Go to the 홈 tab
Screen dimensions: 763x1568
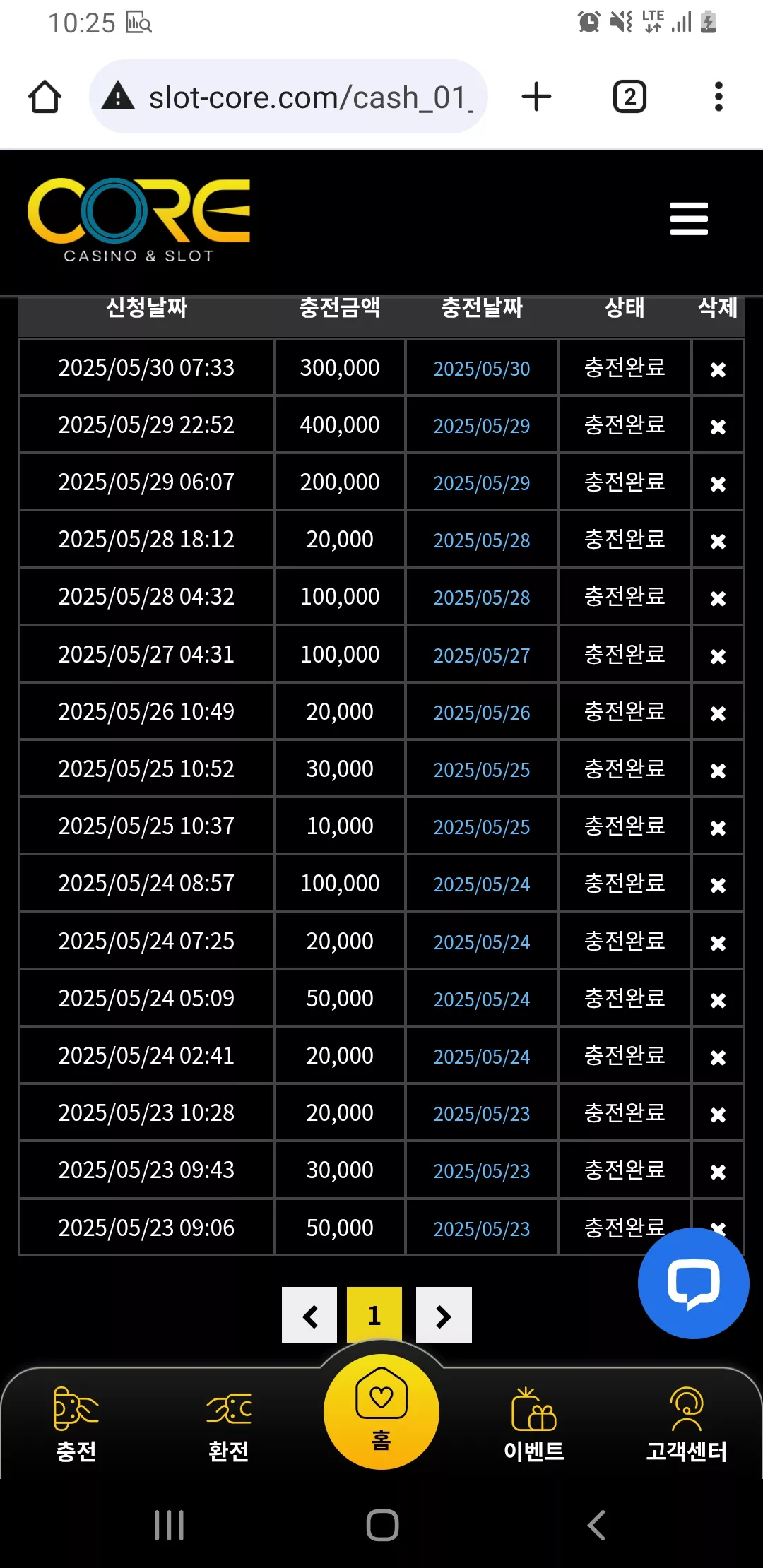(x=381, y=1411)
